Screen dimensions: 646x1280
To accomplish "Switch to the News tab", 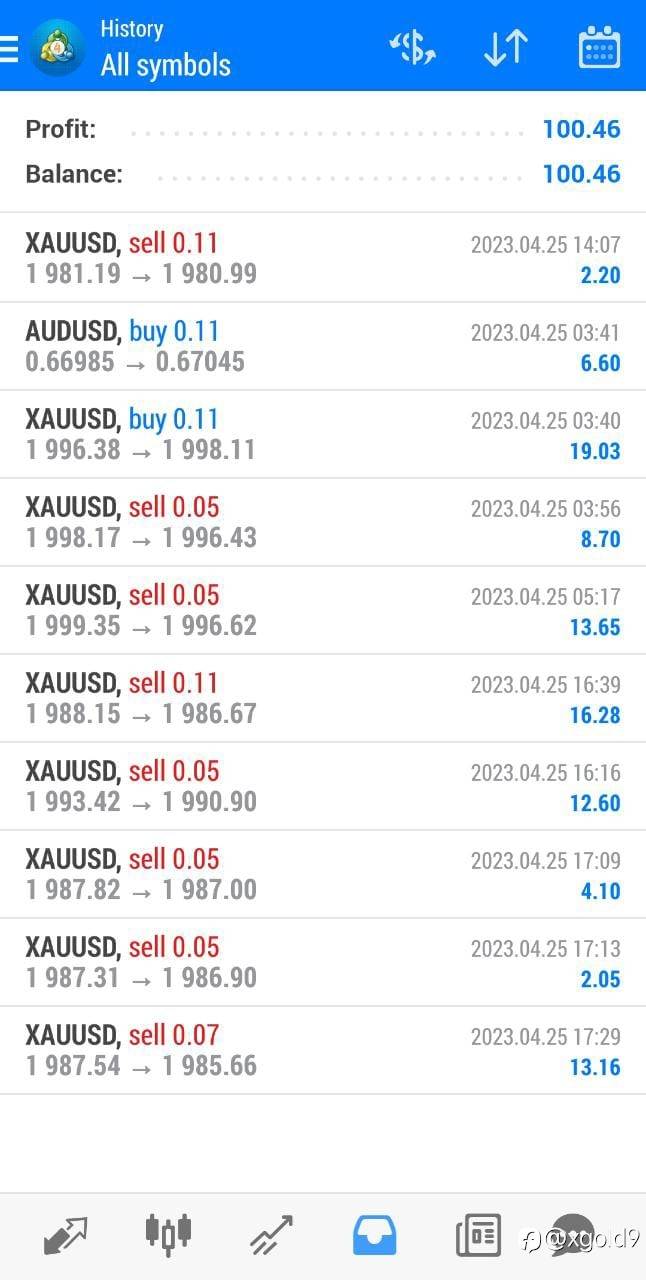I will click(478, 1235).
